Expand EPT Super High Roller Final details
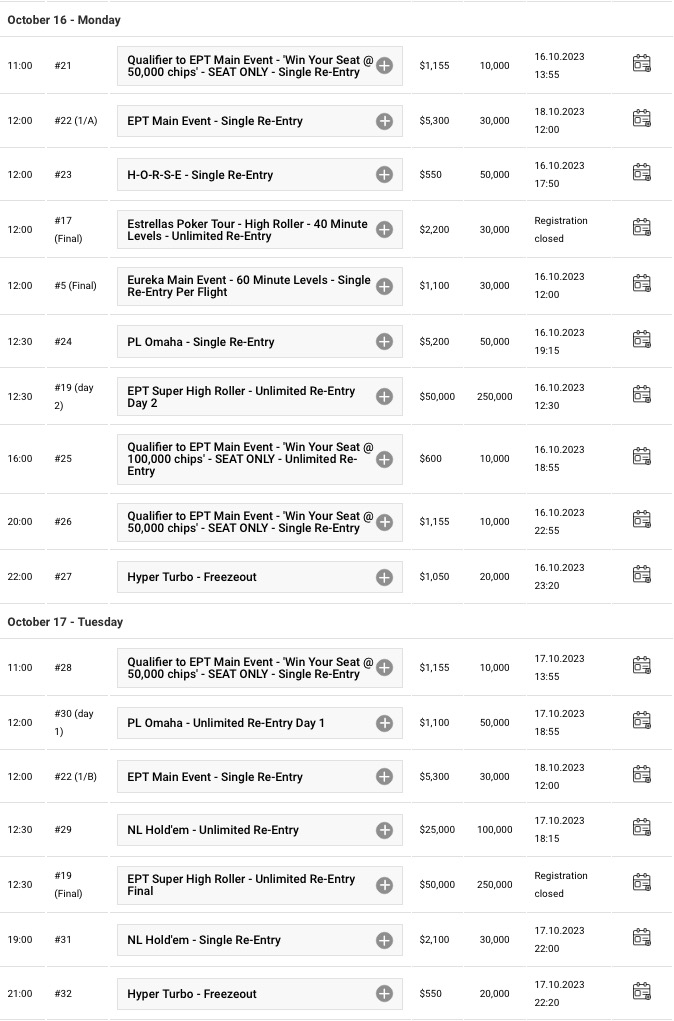Screen dimensions: 674x1021 (x=384, y=885)
